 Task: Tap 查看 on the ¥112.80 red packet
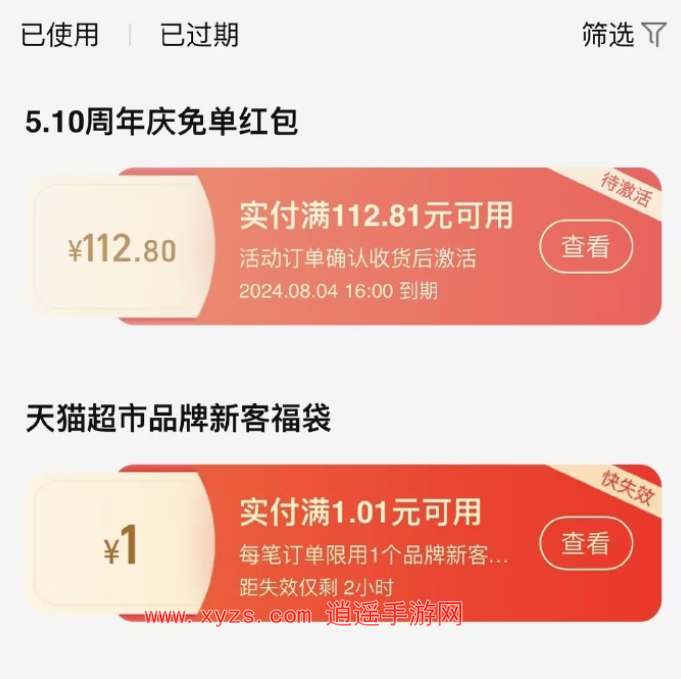coord(586,247)
